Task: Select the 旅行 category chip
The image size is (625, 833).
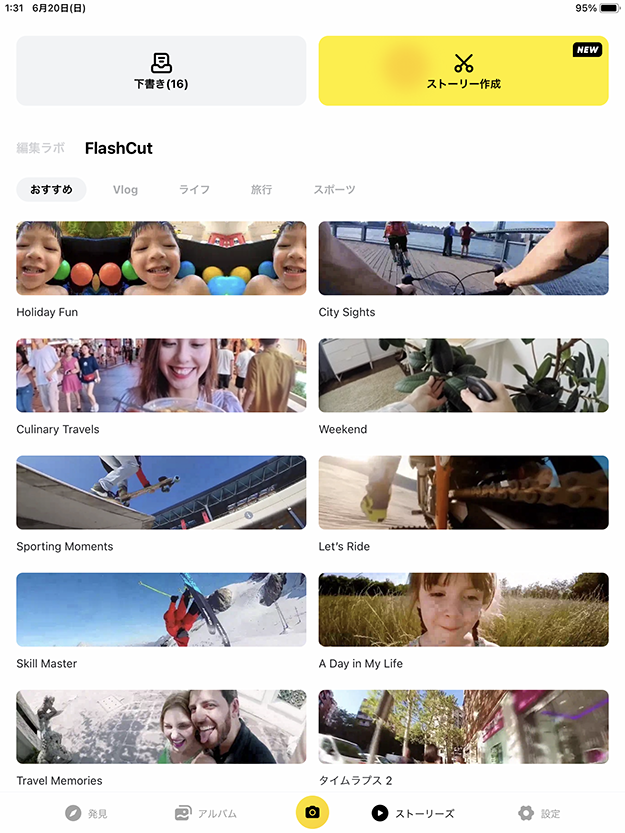Action: tap(261, 190)
